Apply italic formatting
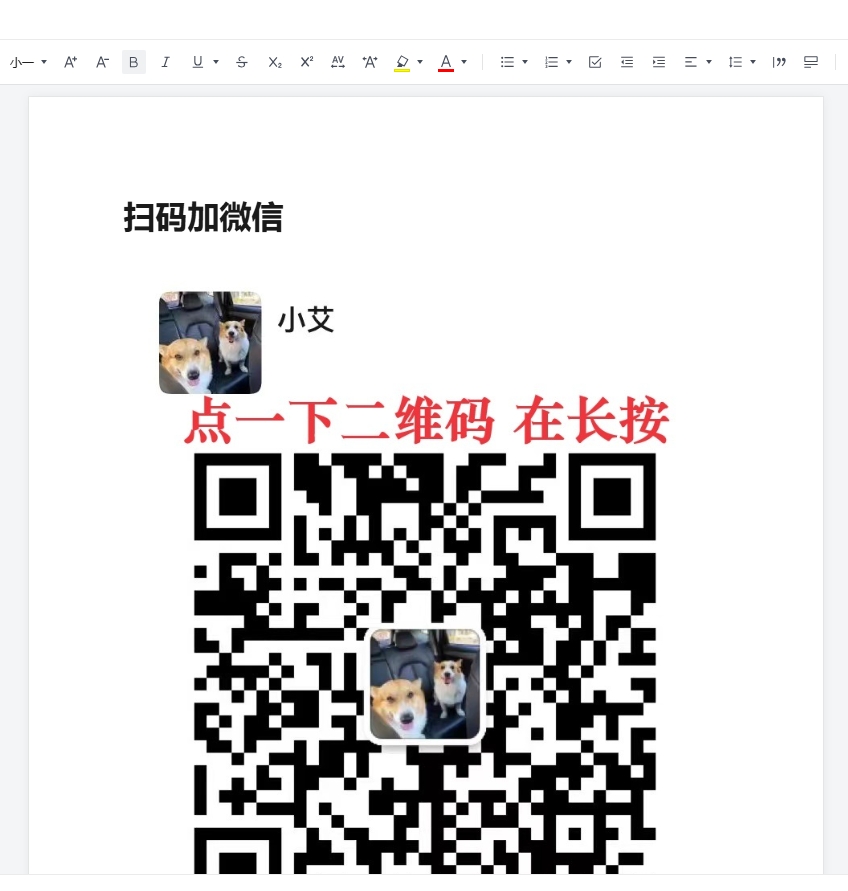The height and width of the screenshot is (891, 848). tap(166, 62)
